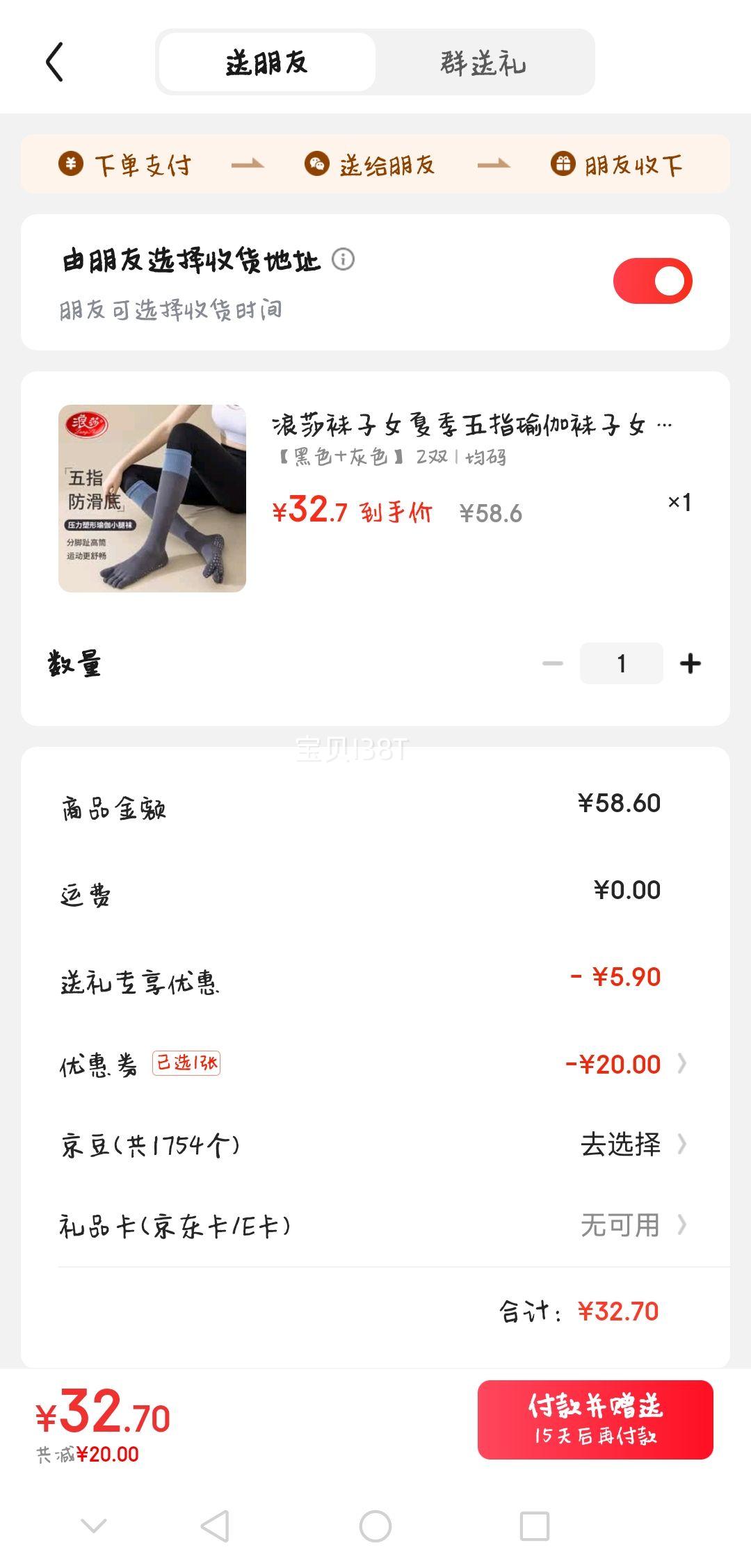Image resolution: width=751 pixels, height=1568 pixels.
Task: Decrease quantity with the minus button
Action: coord(553,663)
